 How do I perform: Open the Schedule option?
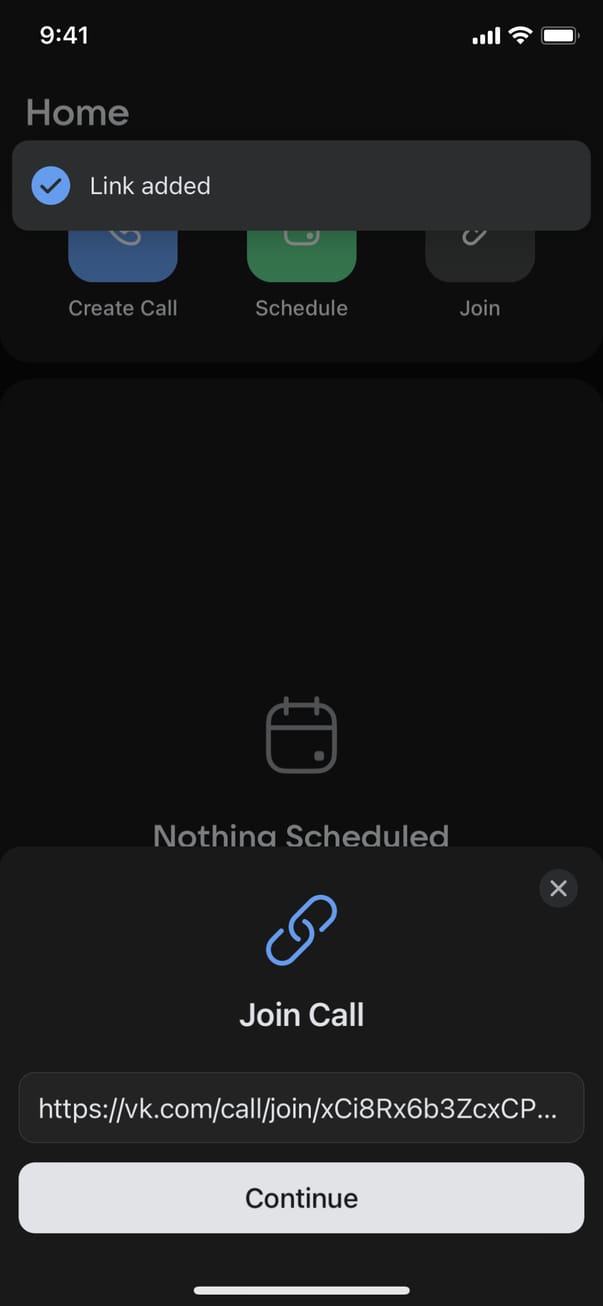coord(301,257)
